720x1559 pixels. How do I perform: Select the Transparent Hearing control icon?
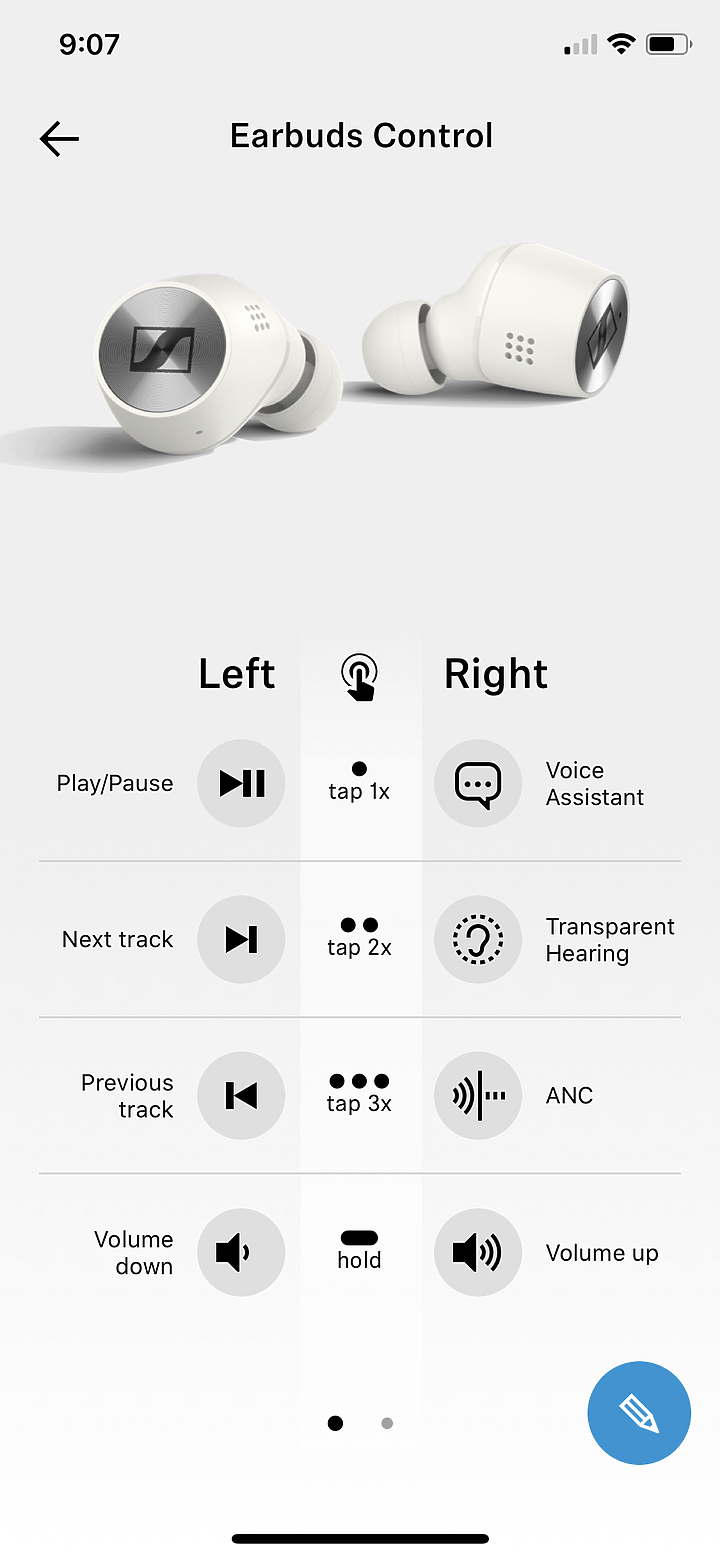(x=478, y=939)
